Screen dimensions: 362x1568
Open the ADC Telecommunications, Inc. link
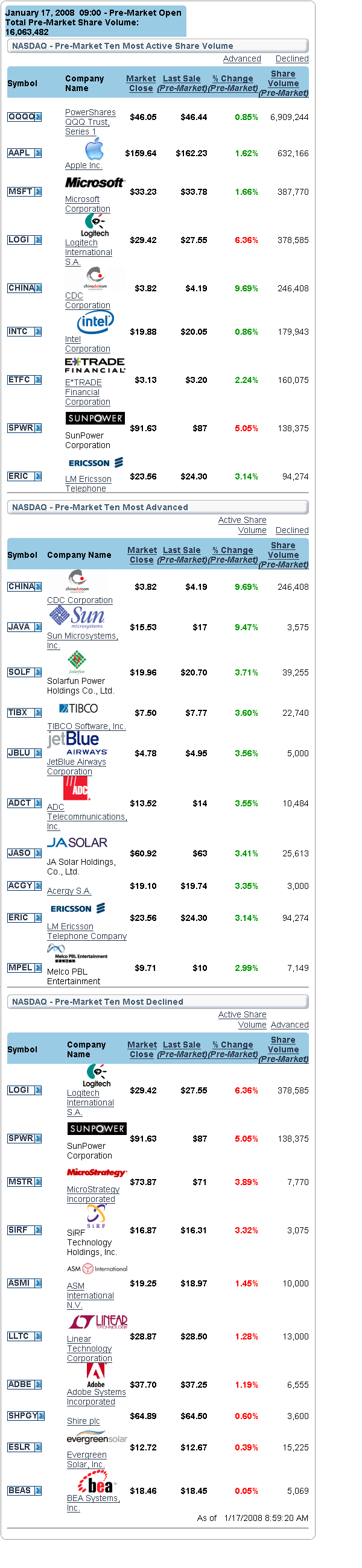86,817
